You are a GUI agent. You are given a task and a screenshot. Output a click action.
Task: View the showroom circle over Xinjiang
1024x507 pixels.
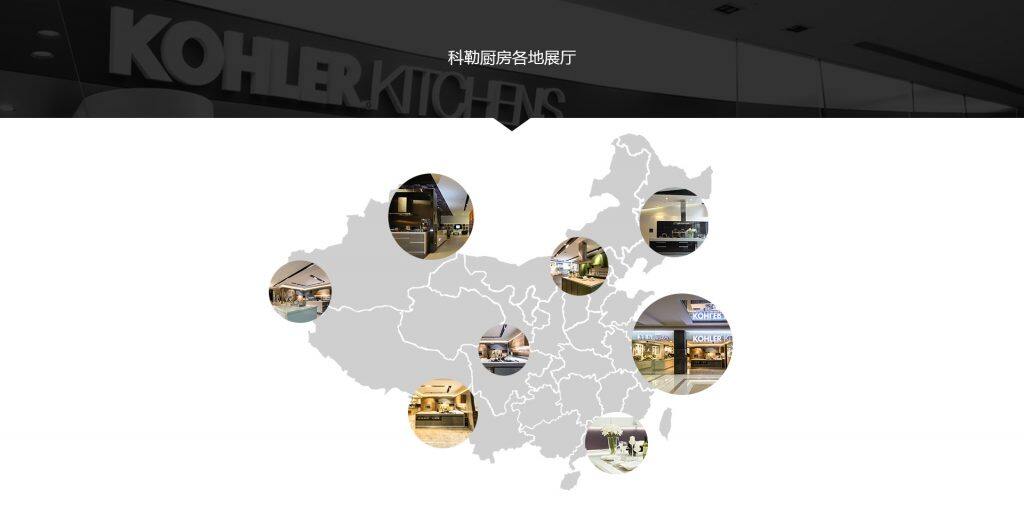click(x=431, y=216)
